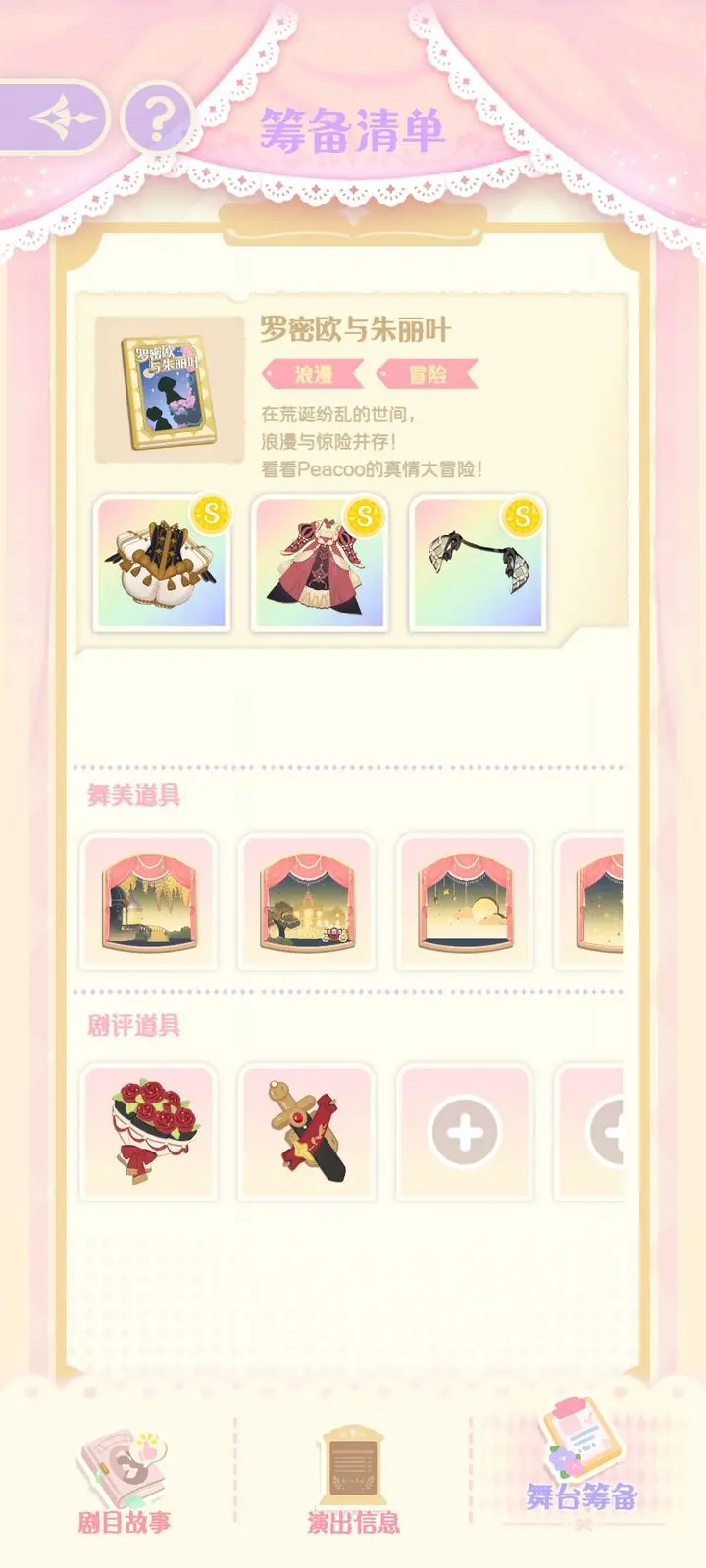Switch to the 演出信息 tab
706x1568 pixels.
coord(353,1480)
